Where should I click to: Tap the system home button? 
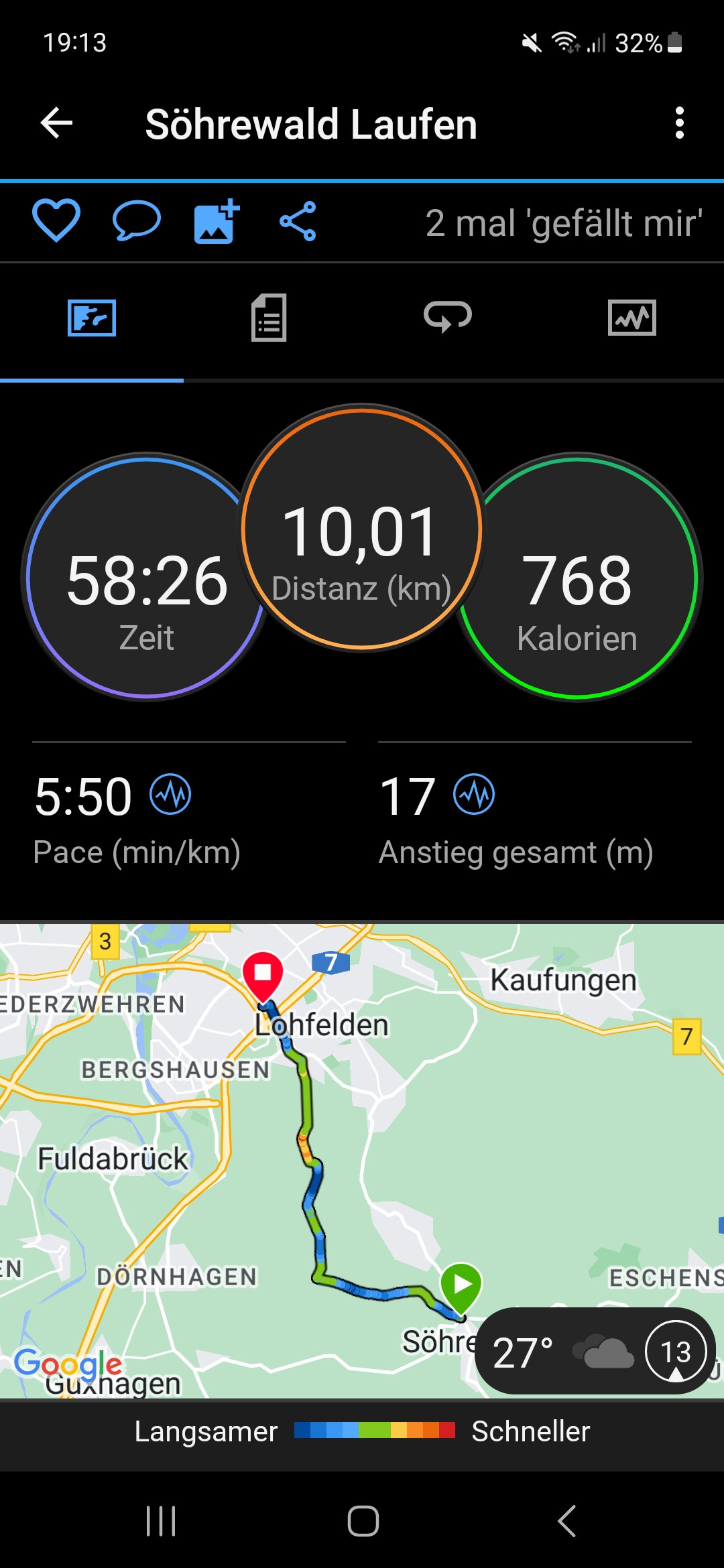click(x=363, y=1520)
